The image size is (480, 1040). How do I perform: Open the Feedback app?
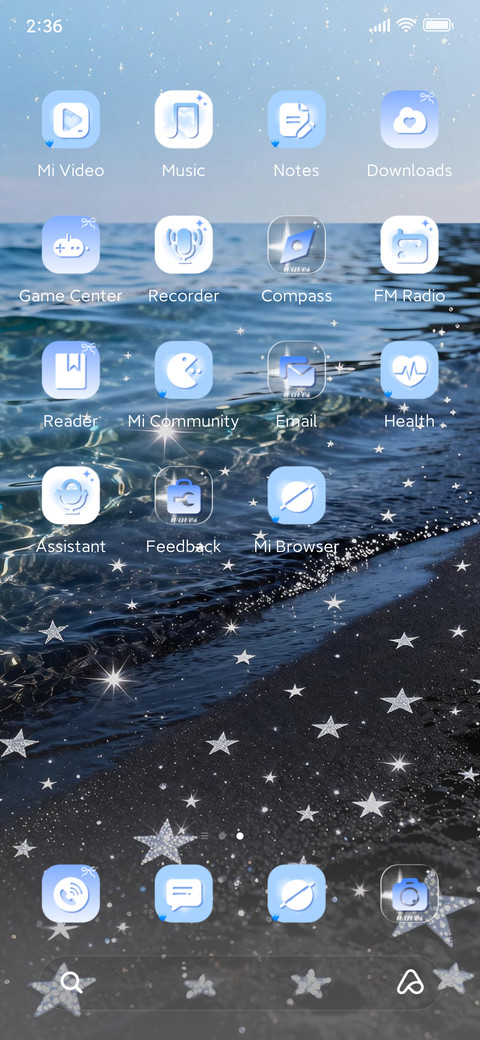click(x=184, y=495)
